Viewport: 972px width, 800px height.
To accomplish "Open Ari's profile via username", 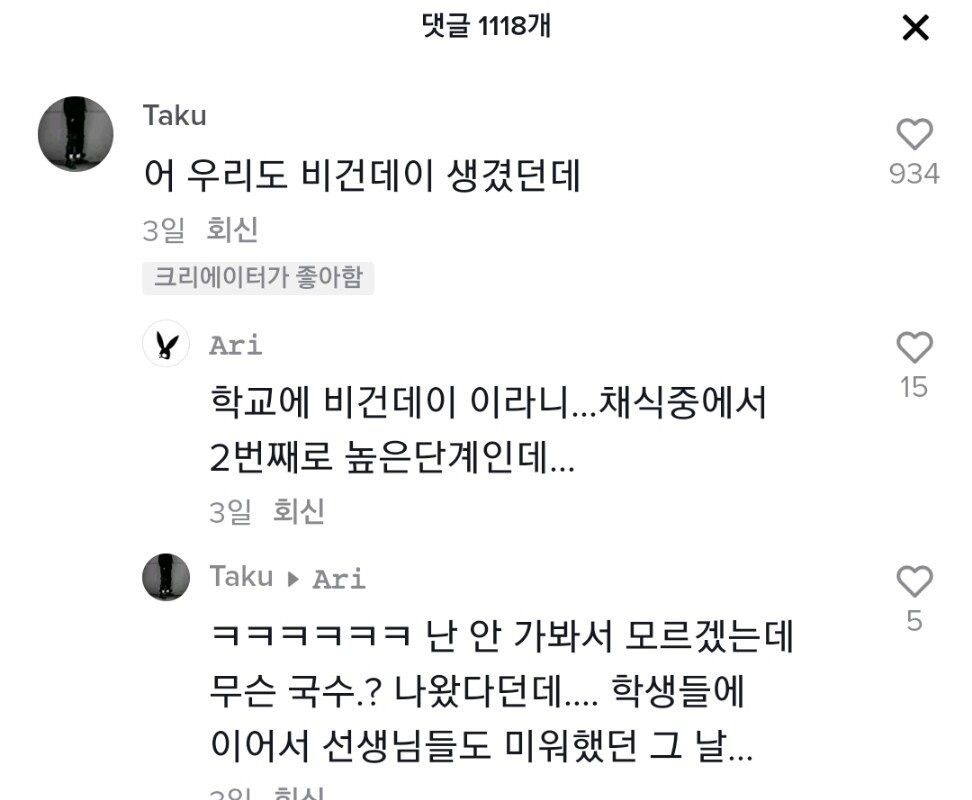I will (236, 346).
